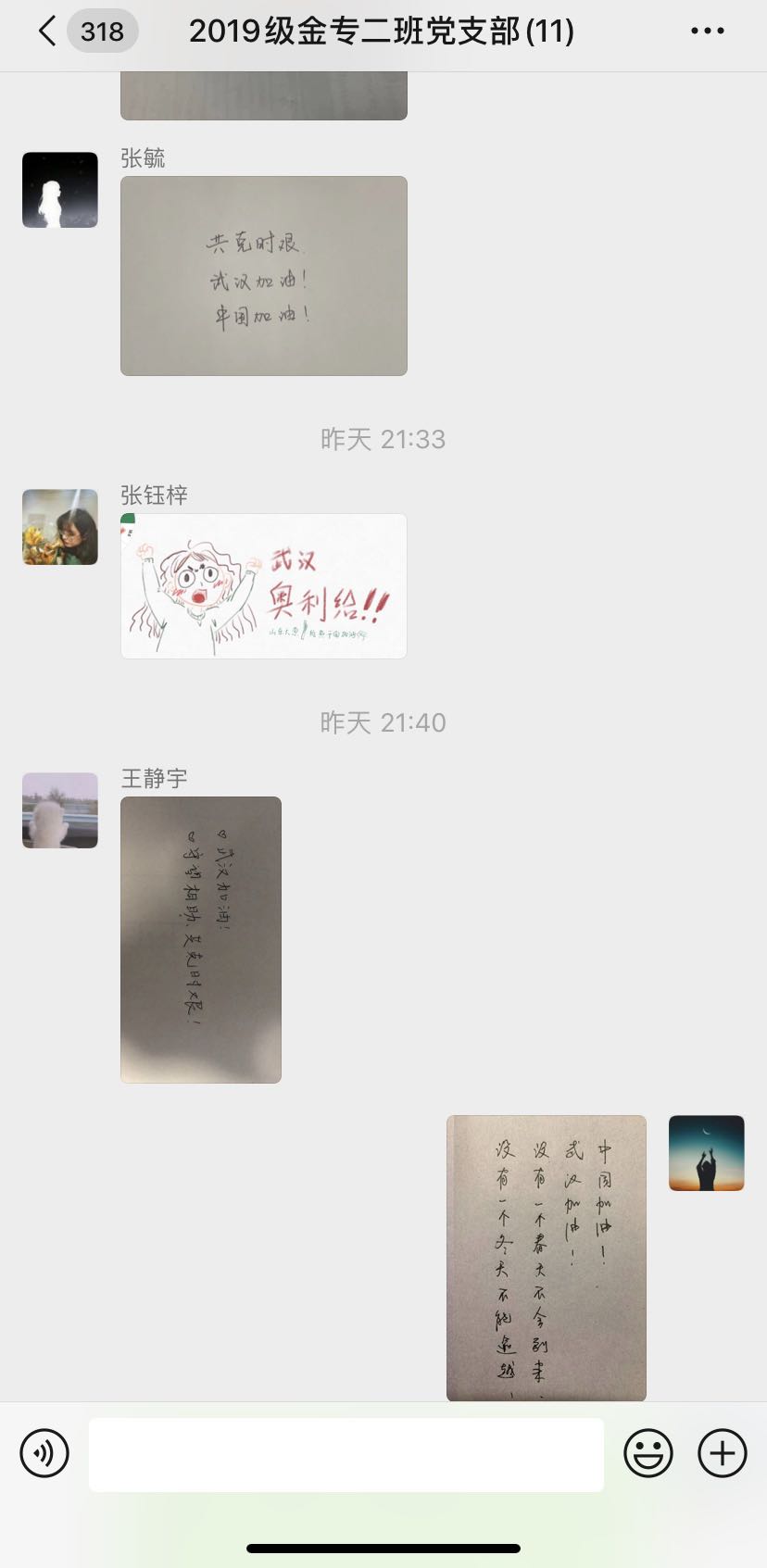Go back to the chat list
767x1568 pixels.
coord(48,31)
